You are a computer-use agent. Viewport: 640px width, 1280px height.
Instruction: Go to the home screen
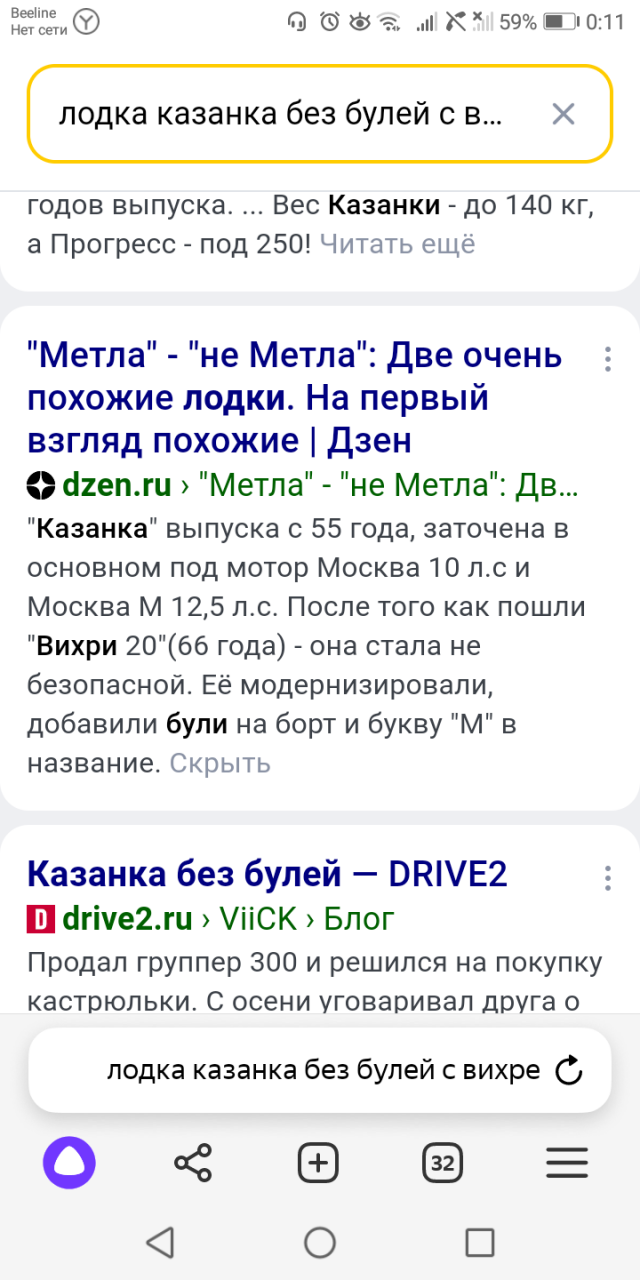point(320,1242)
